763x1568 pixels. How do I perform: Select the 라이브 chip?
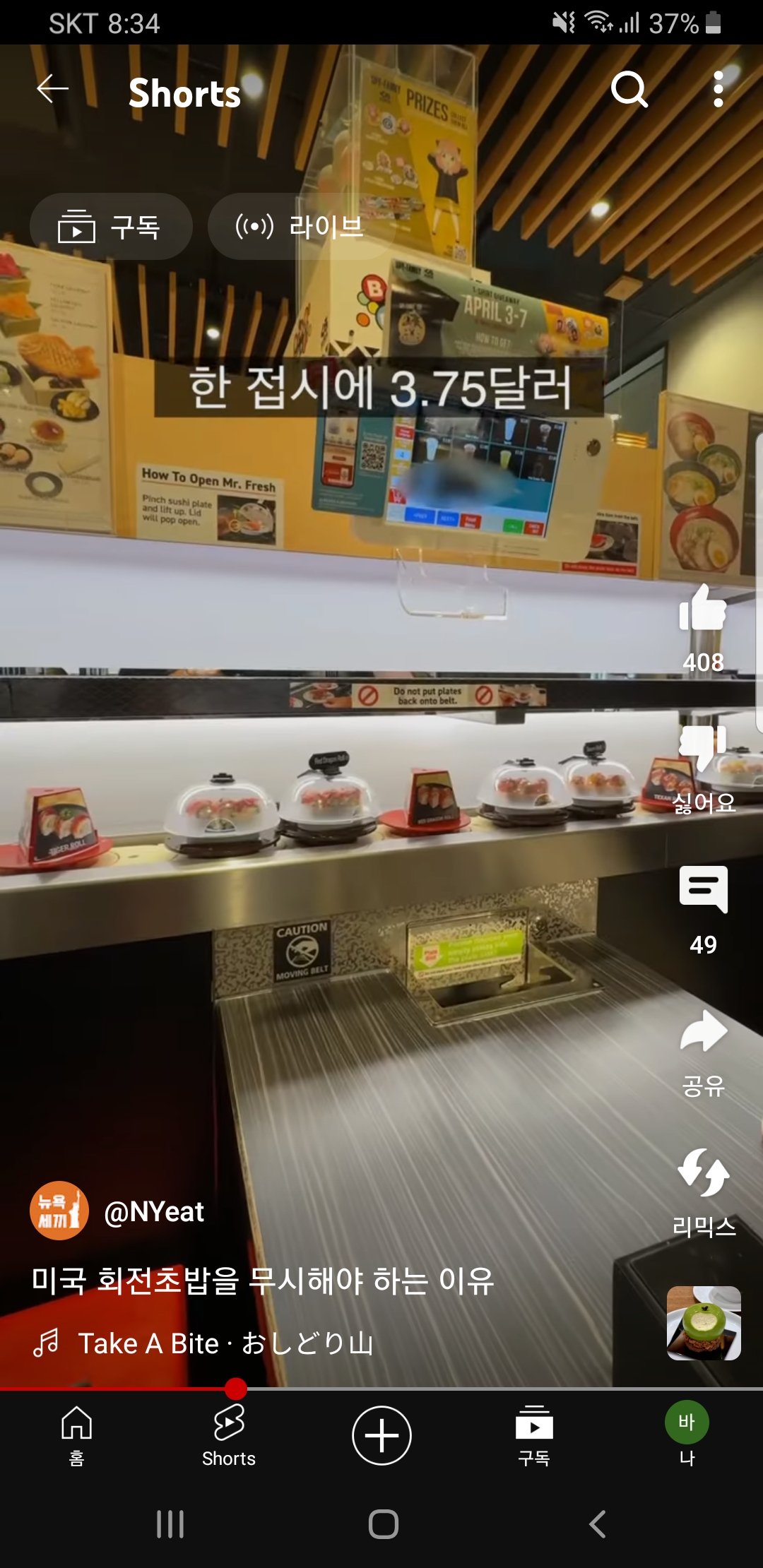300,227
